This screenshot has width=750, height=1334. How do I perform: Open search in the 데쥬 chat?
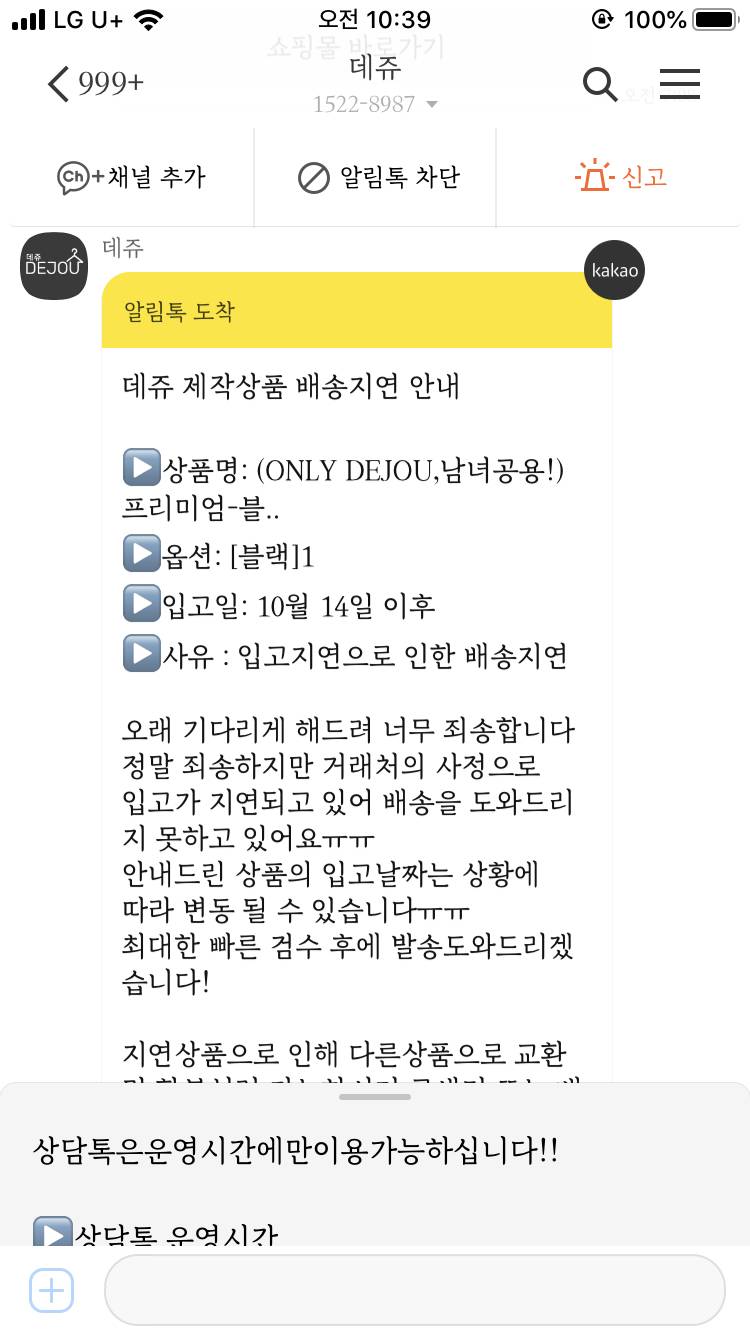600,85
